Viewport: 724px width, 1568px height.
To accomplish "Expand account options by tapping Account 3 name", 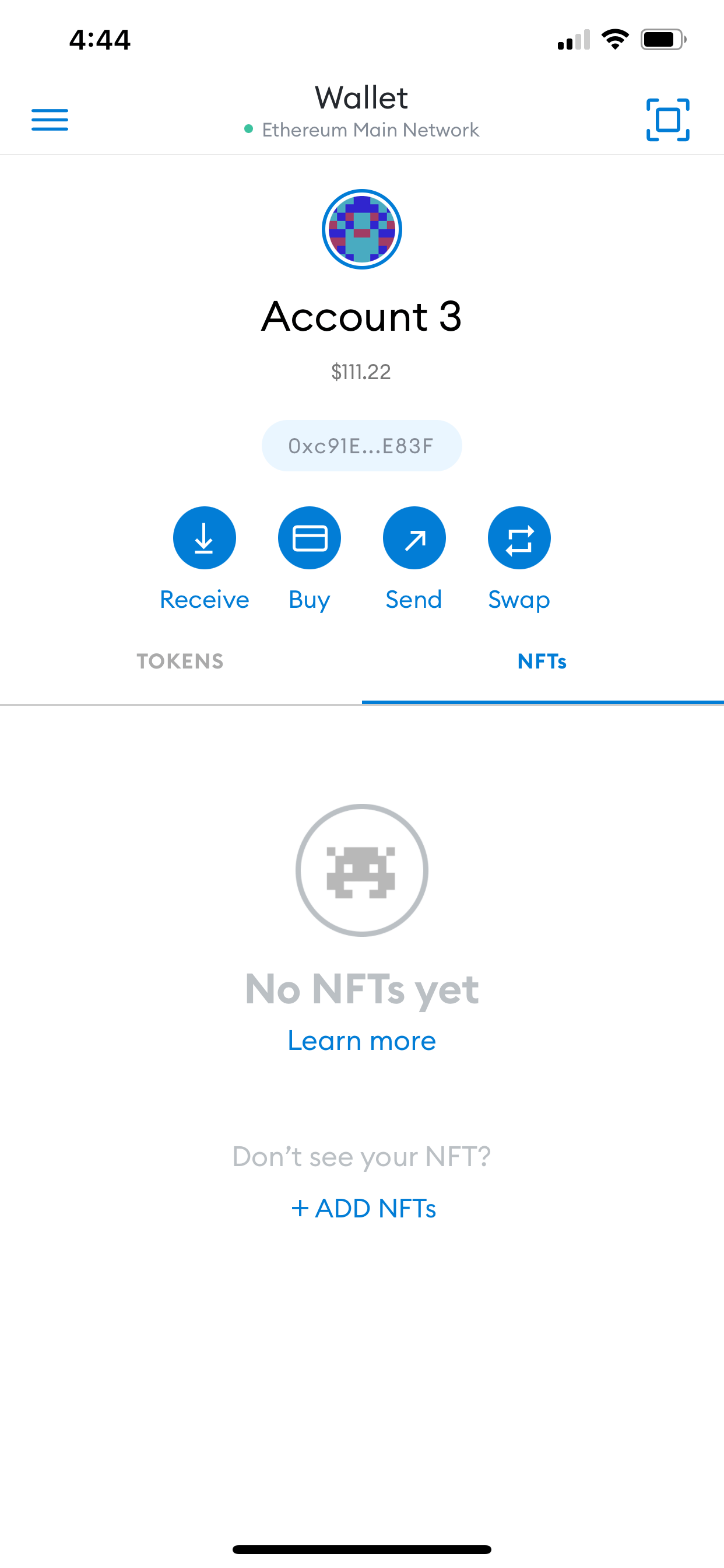I will (361, 317).
